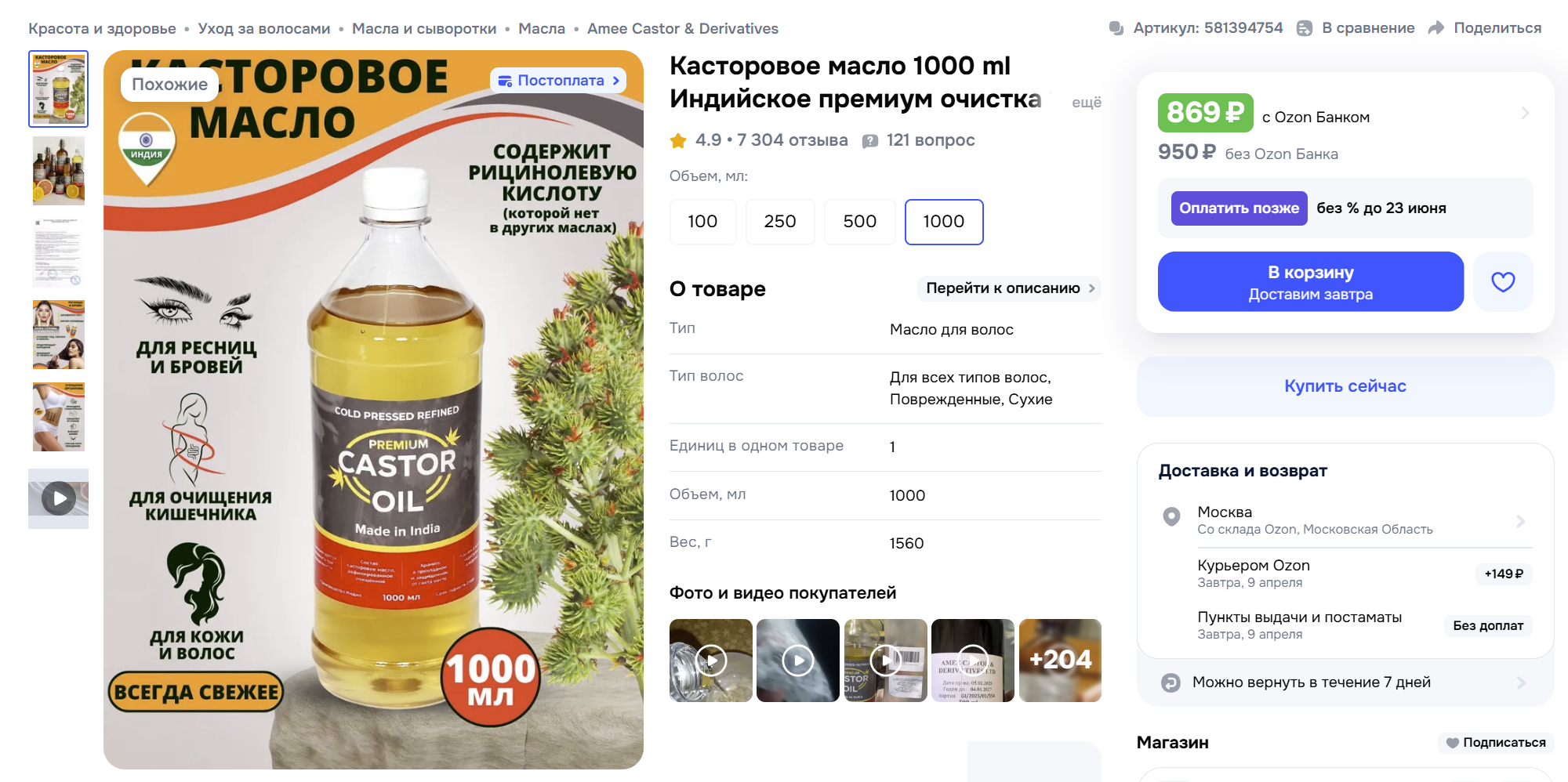This screenshot has height=782, width=1568.
Task: Open the Москва delivery location row
Action: pos(1345,520)
